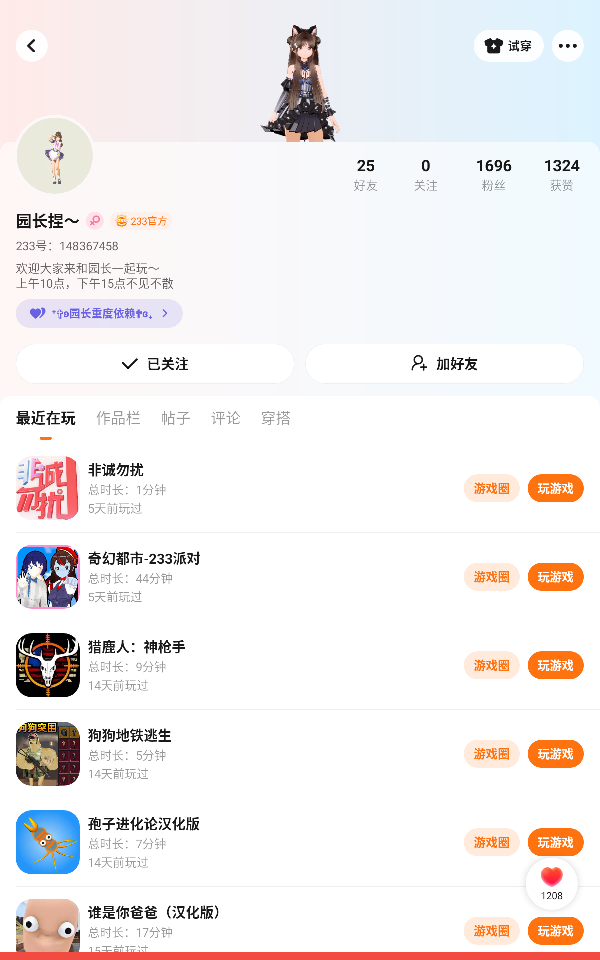This screenshot has height=960, width=600.
Task: Open 游戏圈 for 孢子进化论汉化版
Action: tap(491, 842)
